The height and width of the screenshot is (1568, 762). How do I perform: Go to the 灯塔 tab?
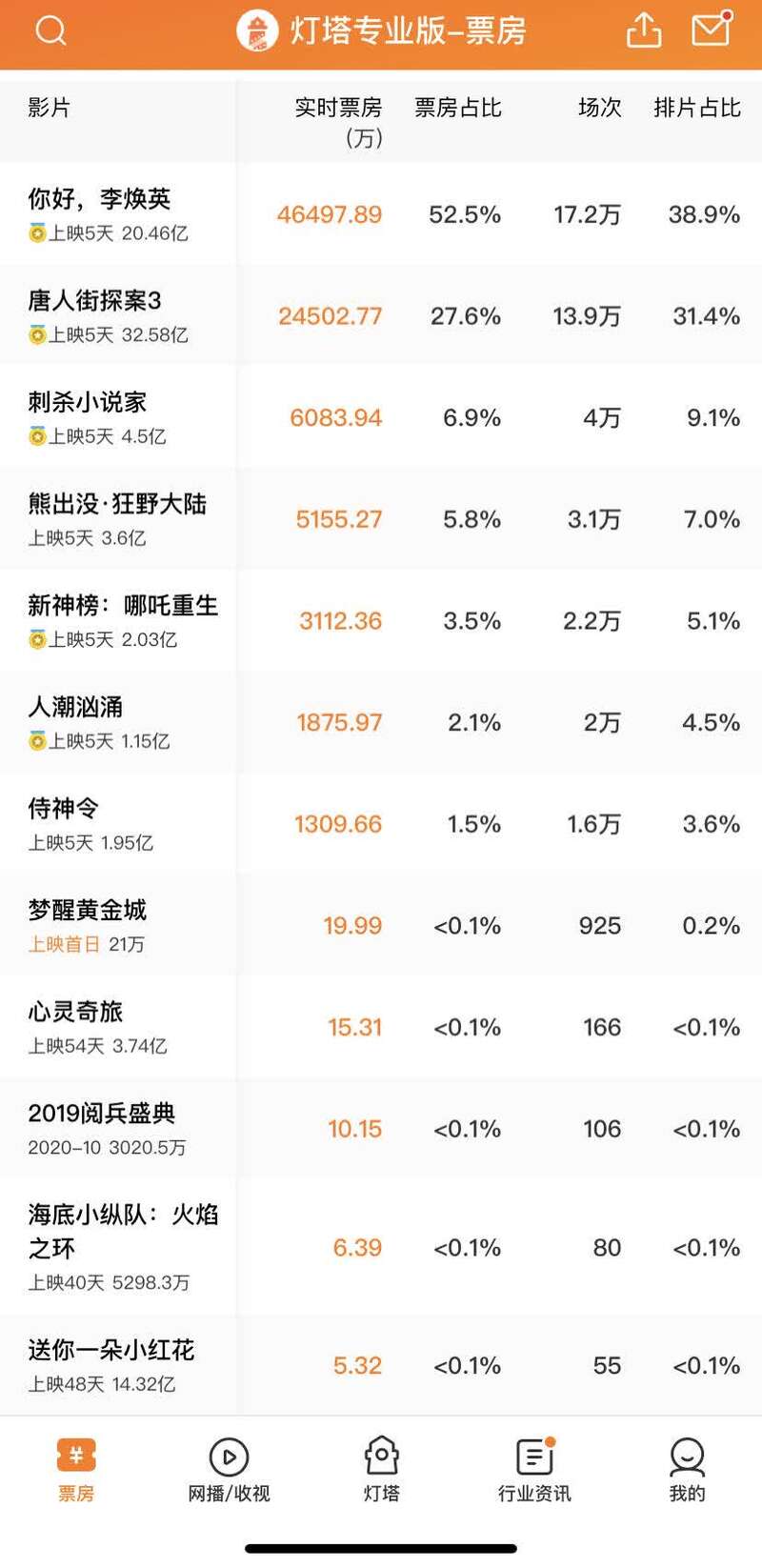pyautogui.click(x=381, y=1470)
